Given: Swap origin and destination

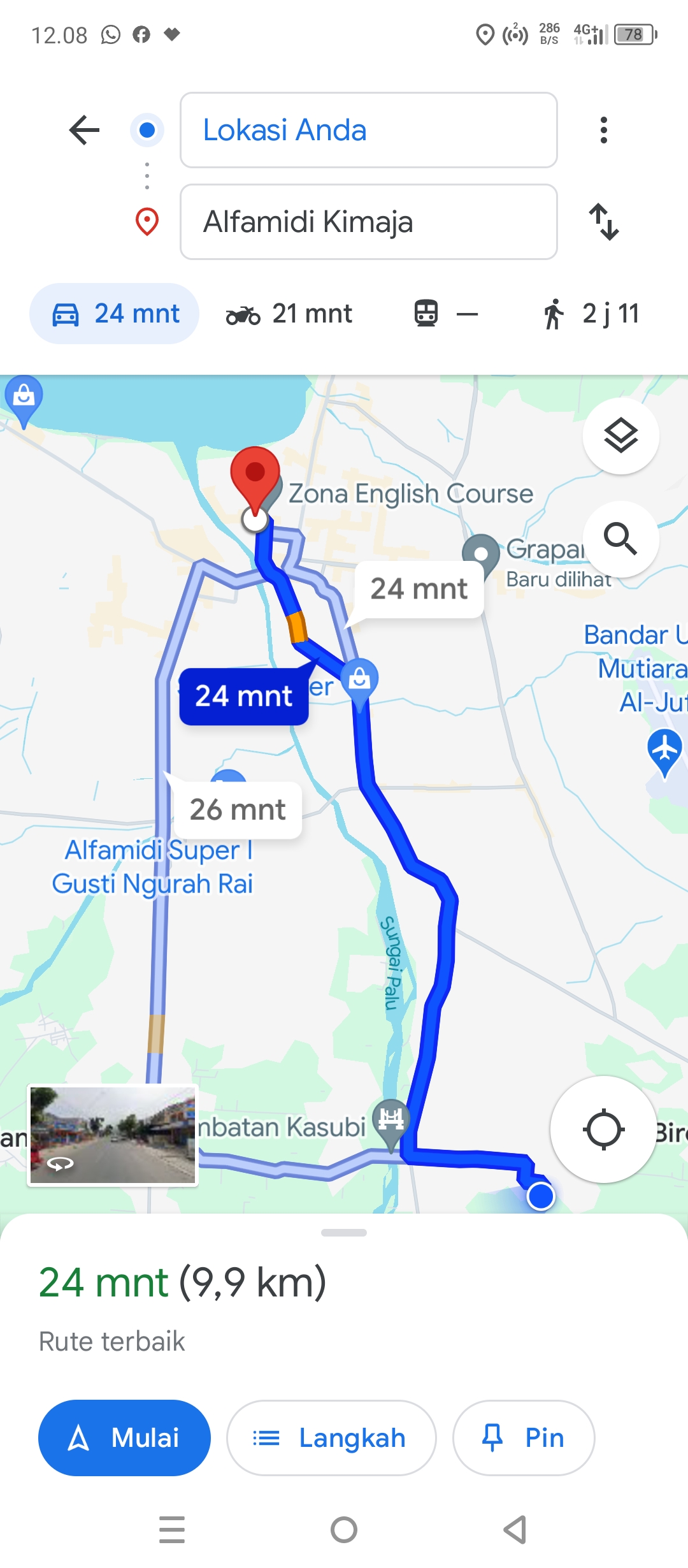Looking at the screenshot, I should (603, 222).
